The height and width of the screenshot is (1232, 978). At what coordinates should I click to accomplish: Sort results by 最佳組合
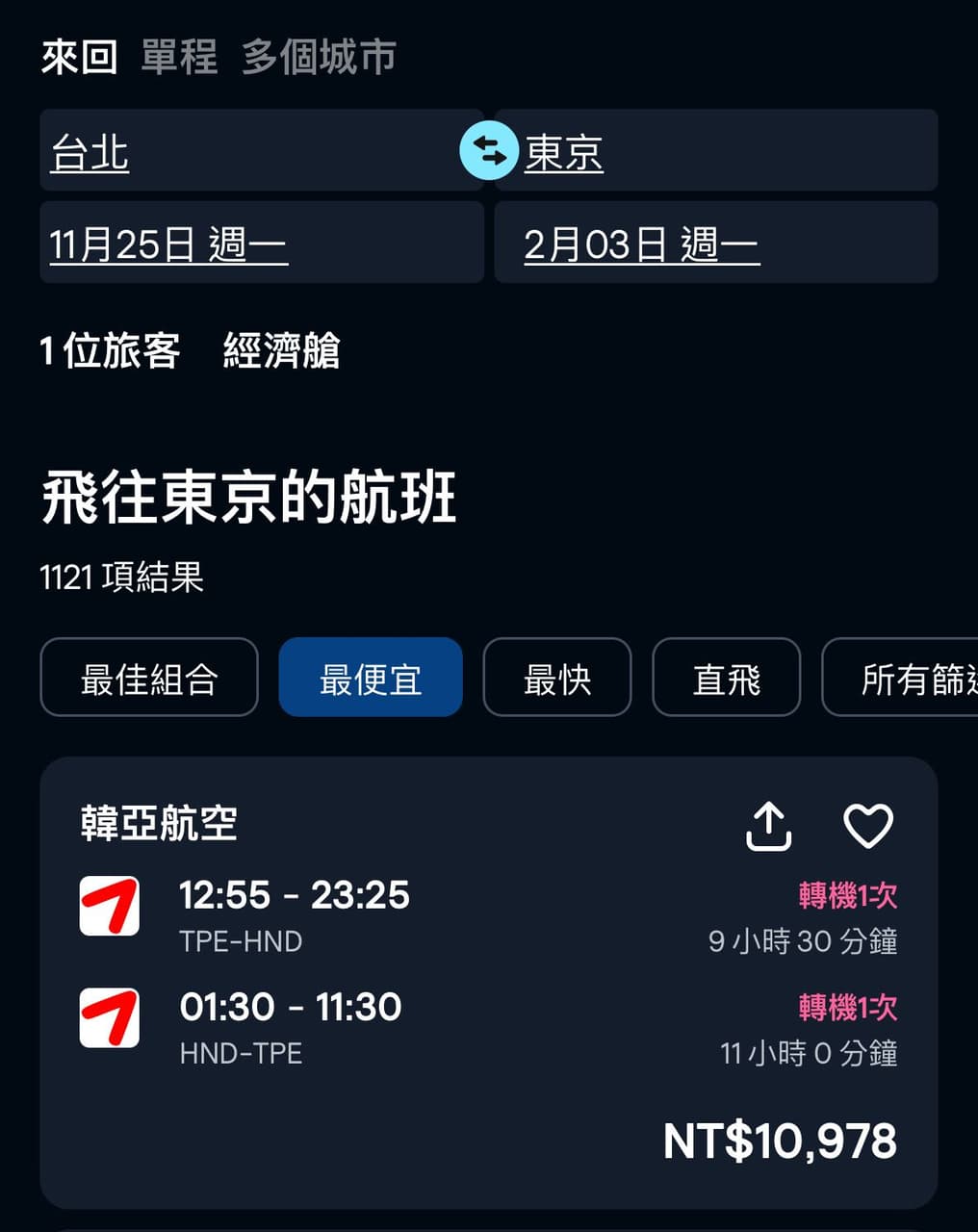tap(149, 679)
